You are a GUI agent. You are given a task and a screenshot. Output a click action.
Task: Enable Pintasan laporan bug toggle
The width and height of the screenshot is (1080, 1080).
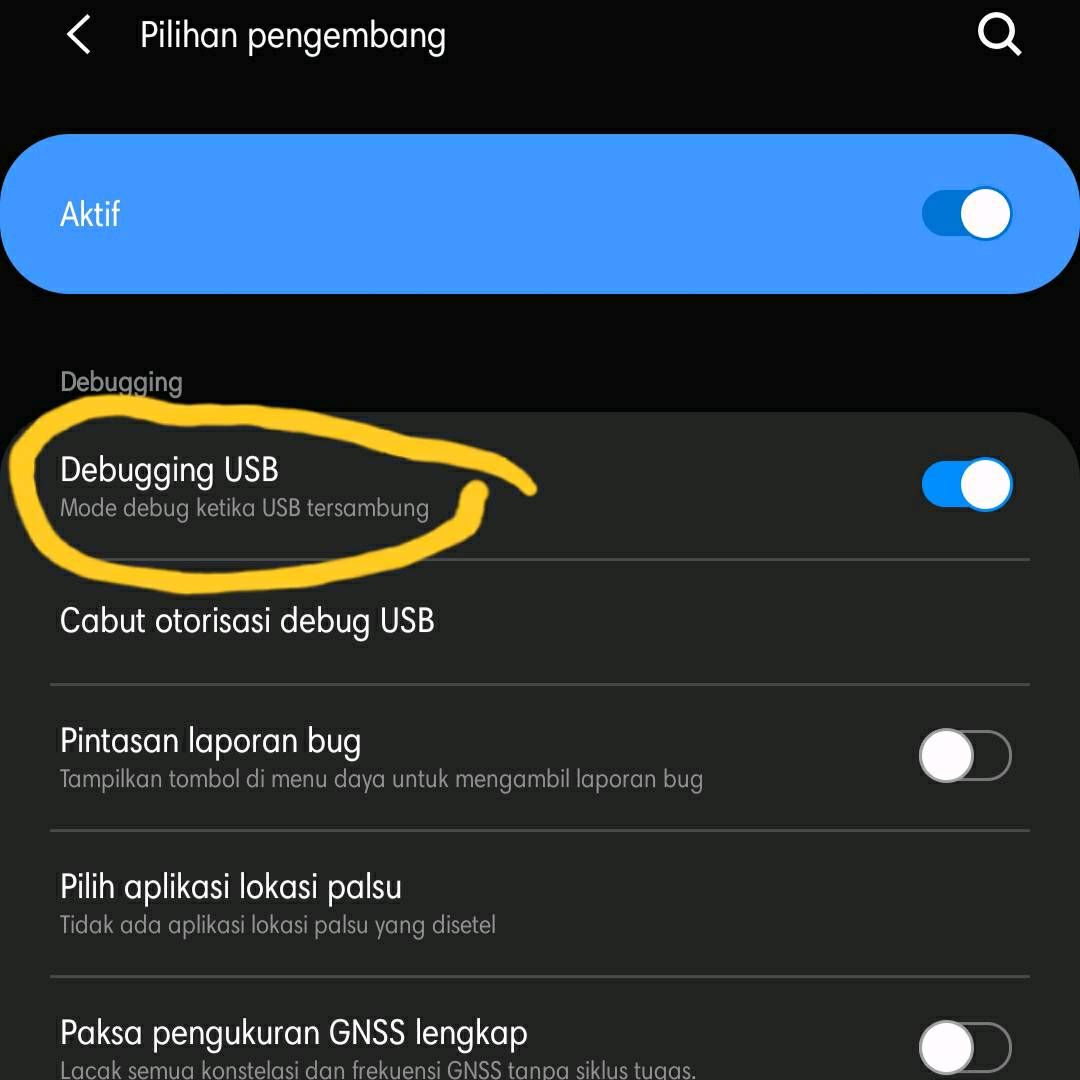coord(965,757)
